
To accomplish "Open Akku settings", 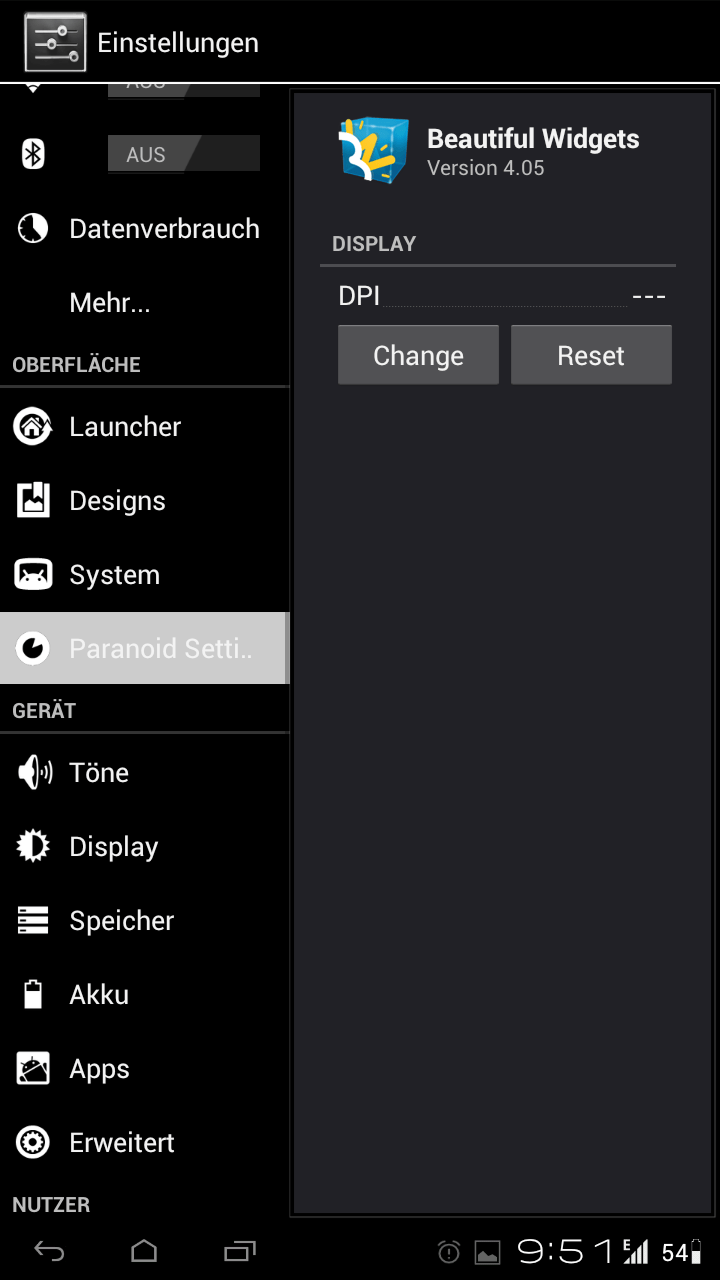I will [x=144, y=995].
